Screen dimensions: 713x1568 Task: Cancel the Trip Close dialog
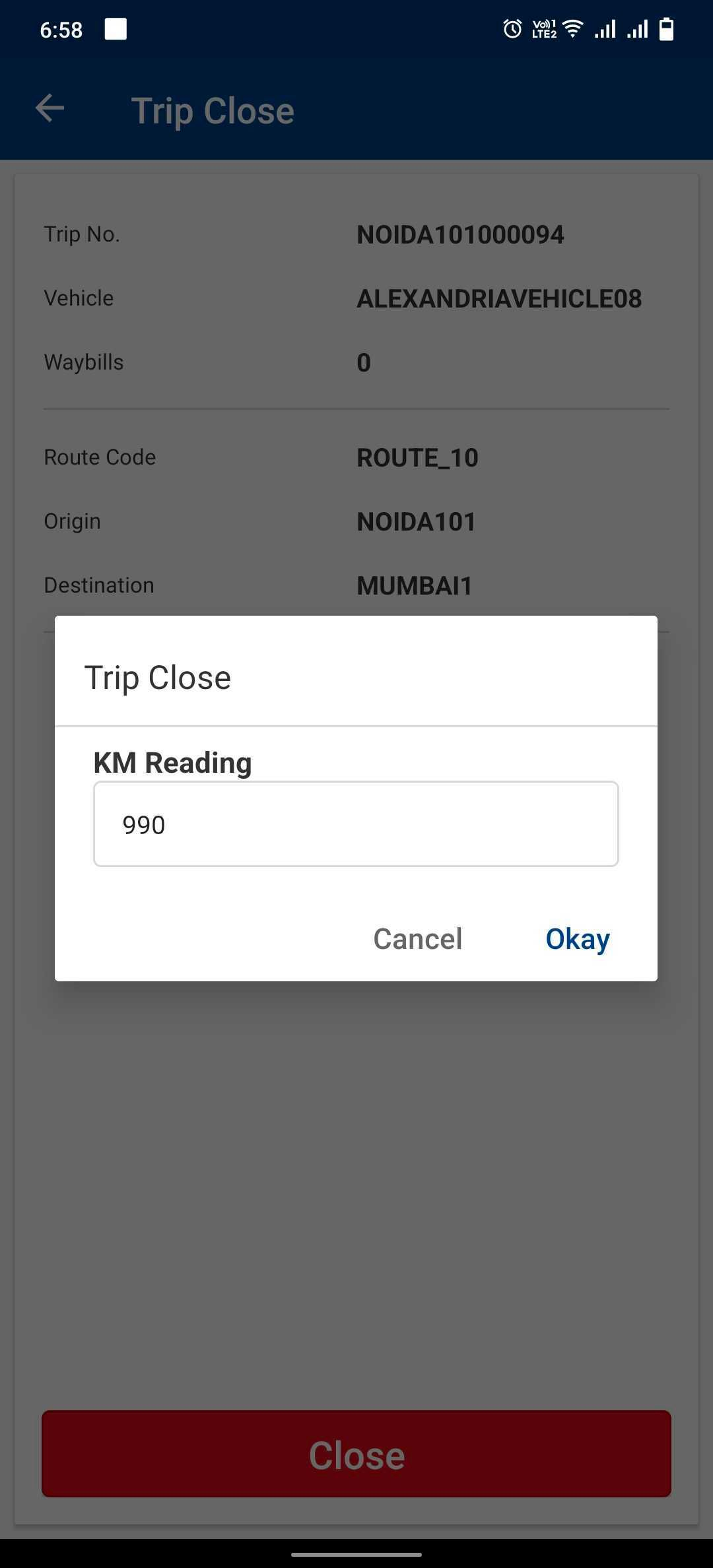[x=417, y=939]
